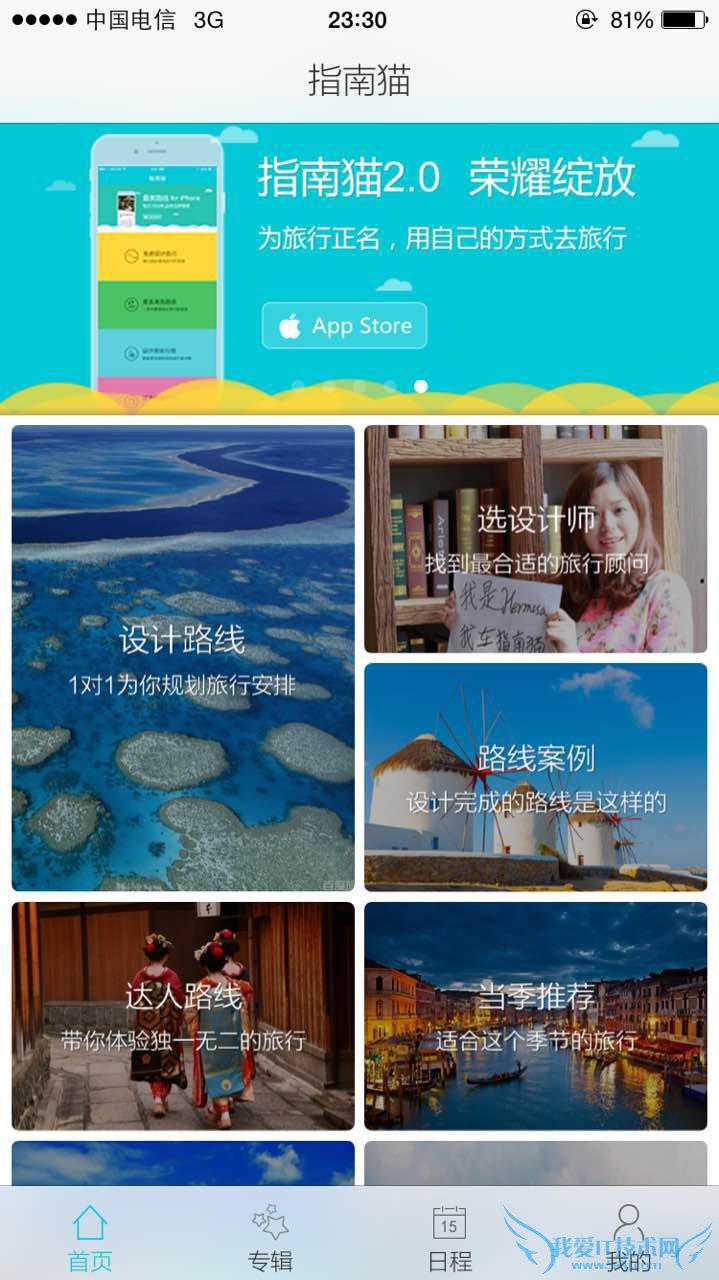Switch to the 专辑 tab
719x1280 pixels.
point(270,1238)
